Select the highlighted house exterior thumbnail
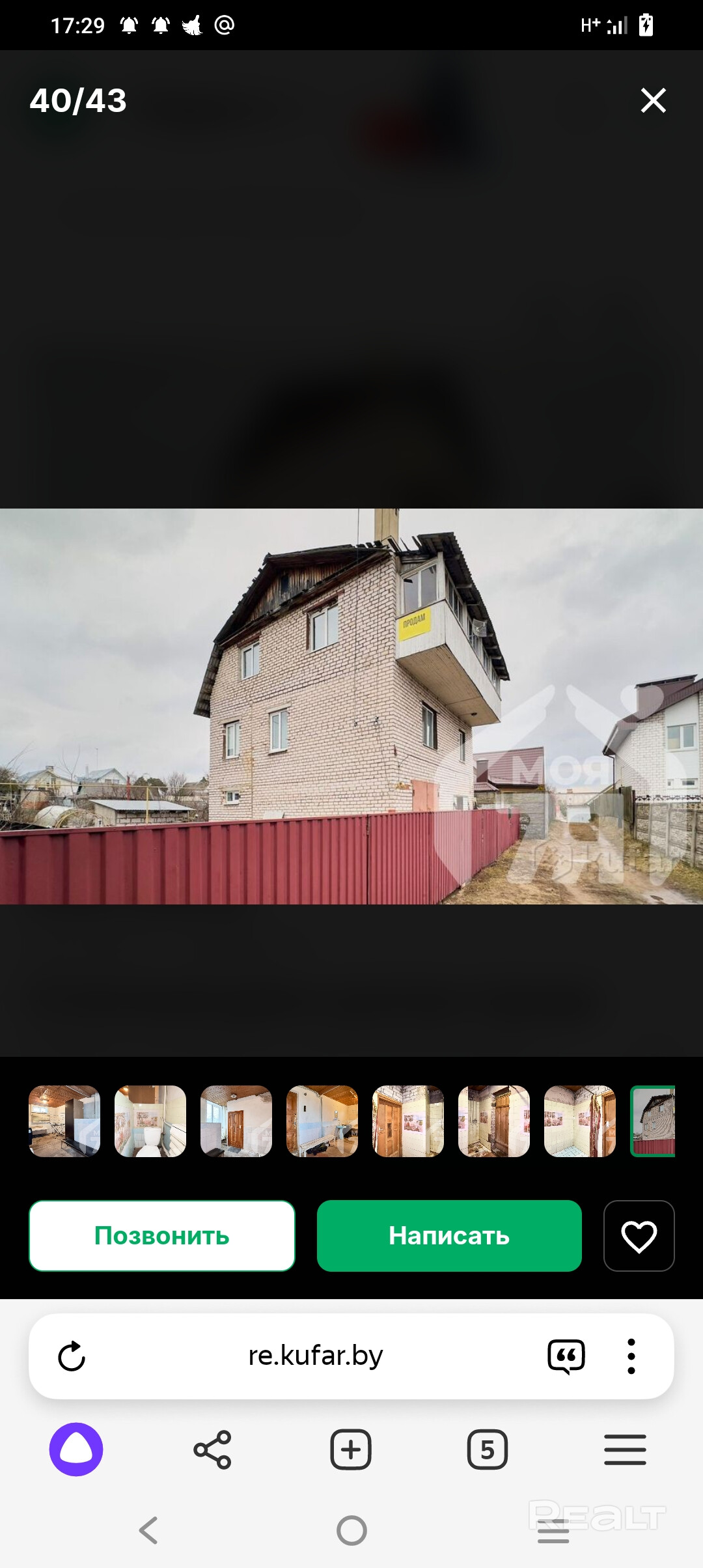 (653, 1121)
